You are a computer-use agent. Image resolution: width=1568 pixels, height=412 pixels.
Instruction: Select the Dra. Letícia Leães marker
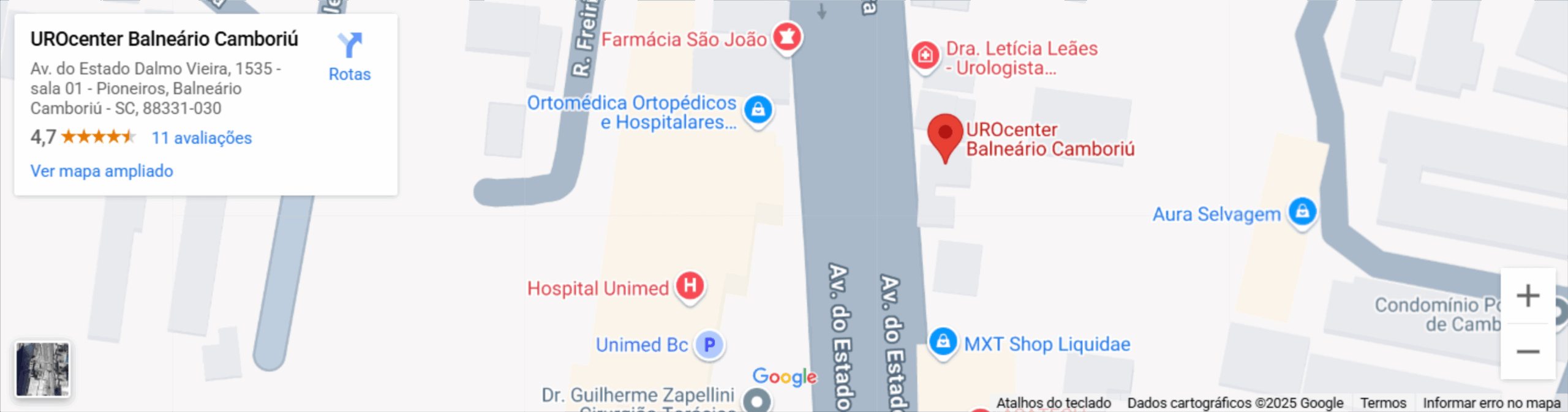coord(925,56)
